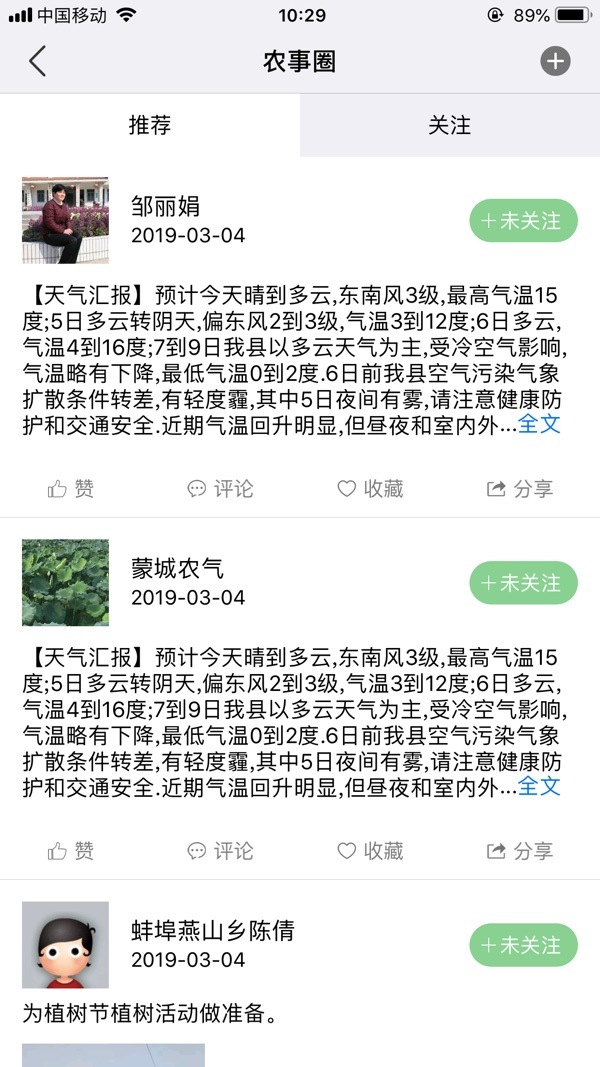This screenshot has width=600, height=1067.
Task: Follow 蚌埠燕山乡陈倩 with the 未关注 button
Action: (523, 945)
